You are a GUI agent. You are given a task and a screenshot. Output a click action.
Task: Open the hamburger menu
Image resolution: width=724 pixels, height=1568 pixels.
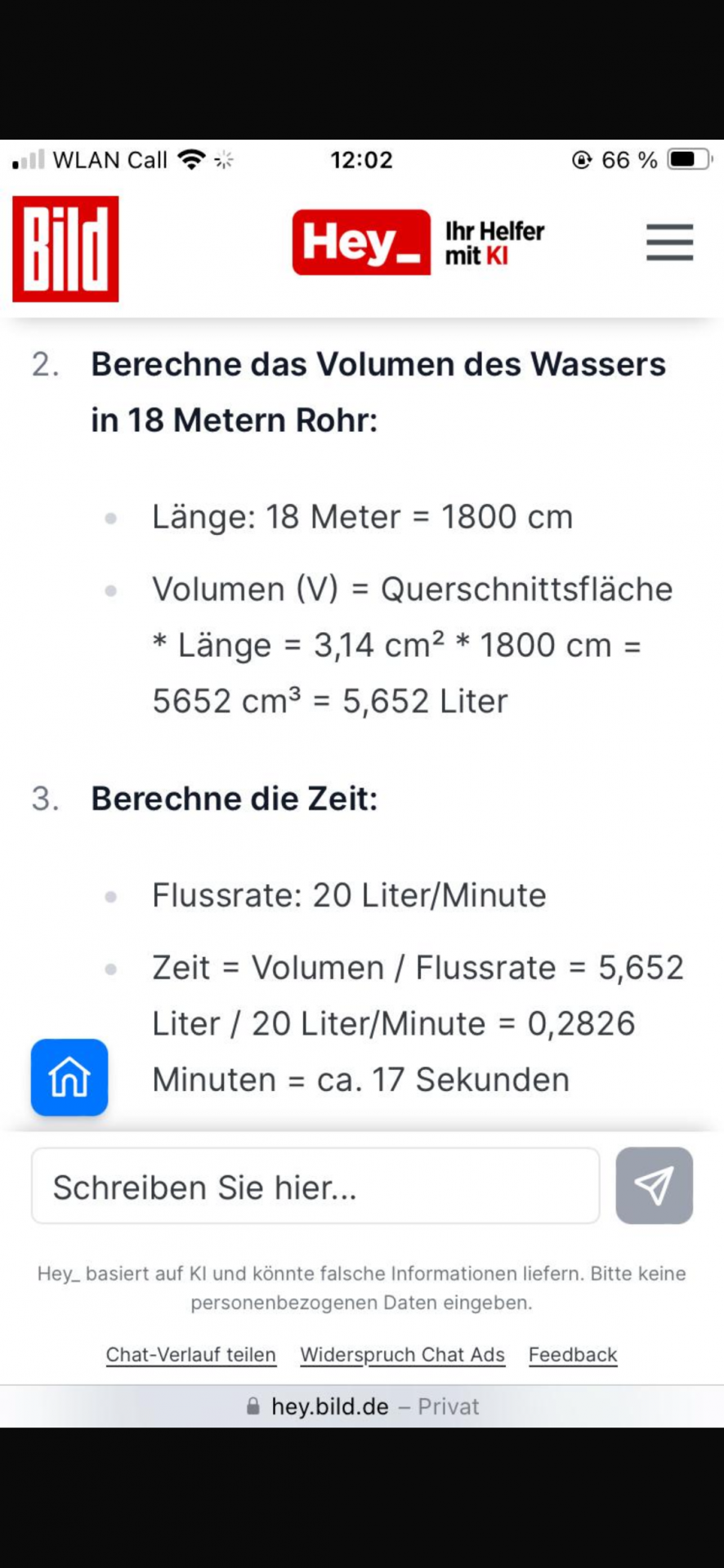pos(669,243)
